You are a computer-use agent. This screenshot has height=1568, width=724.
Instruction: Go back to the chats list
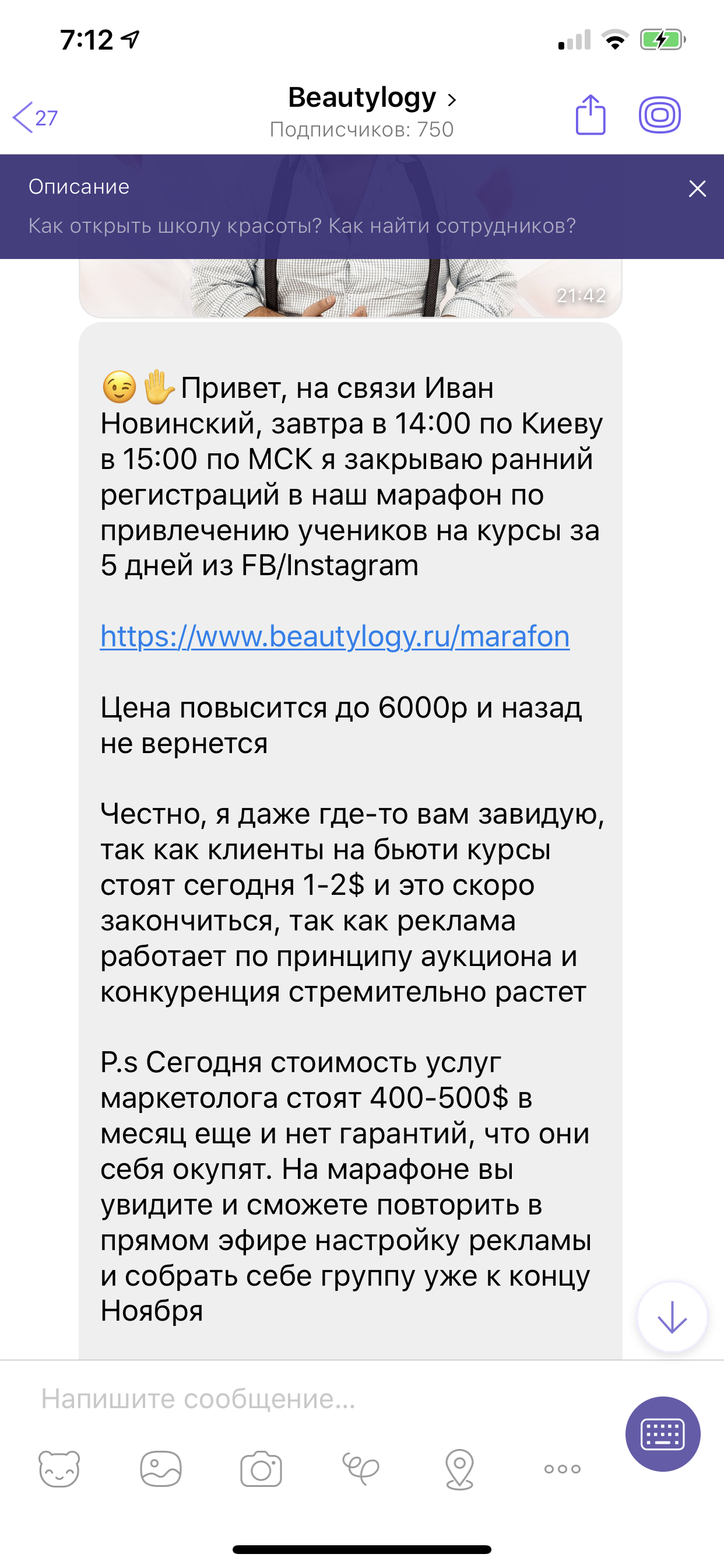pos(34,117)
